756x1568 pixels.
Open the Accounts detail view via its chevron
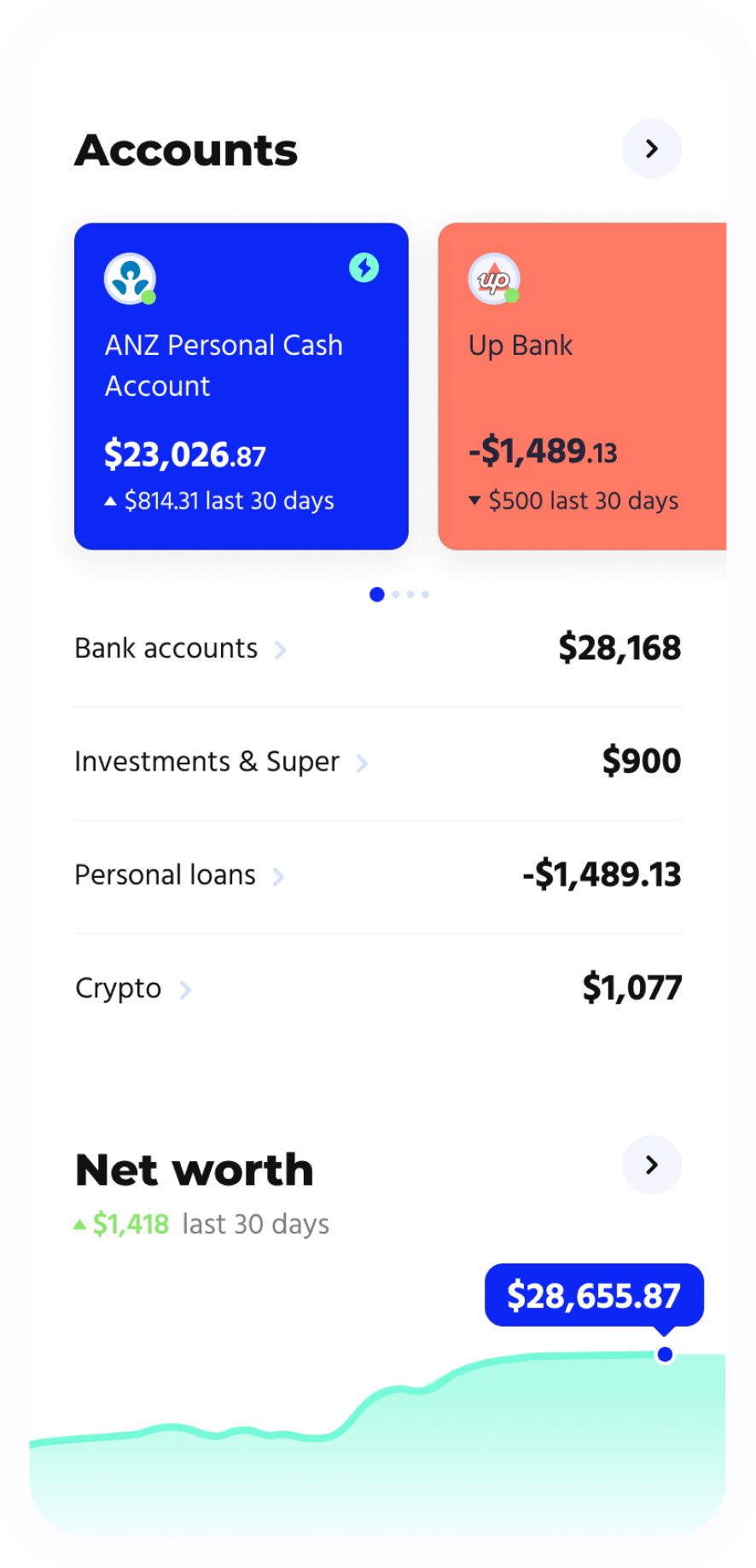tap(651, 149)
